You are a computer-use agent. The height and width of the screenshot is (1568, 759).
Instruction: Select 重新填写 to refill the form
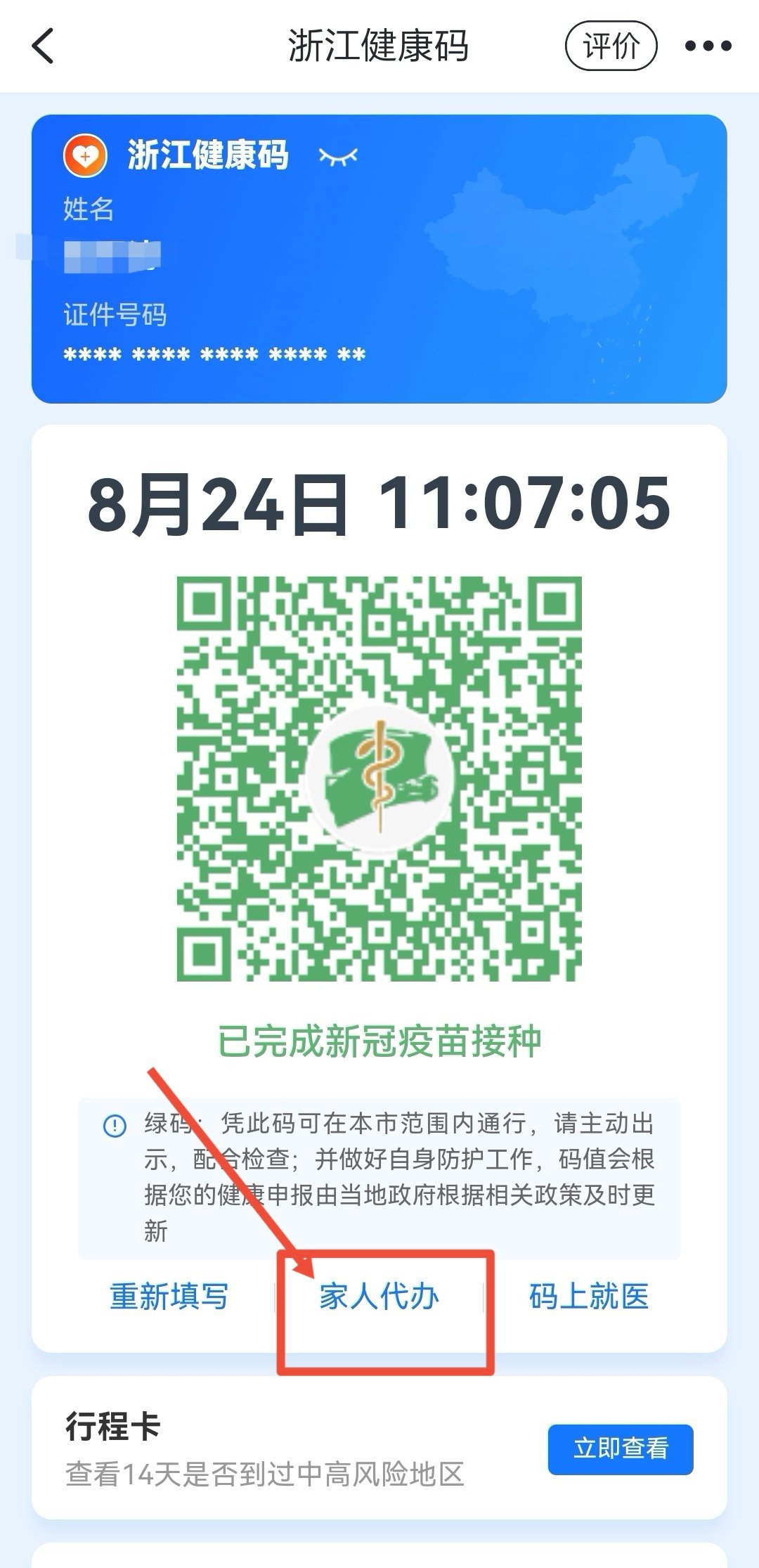(x=169, y=1297)
